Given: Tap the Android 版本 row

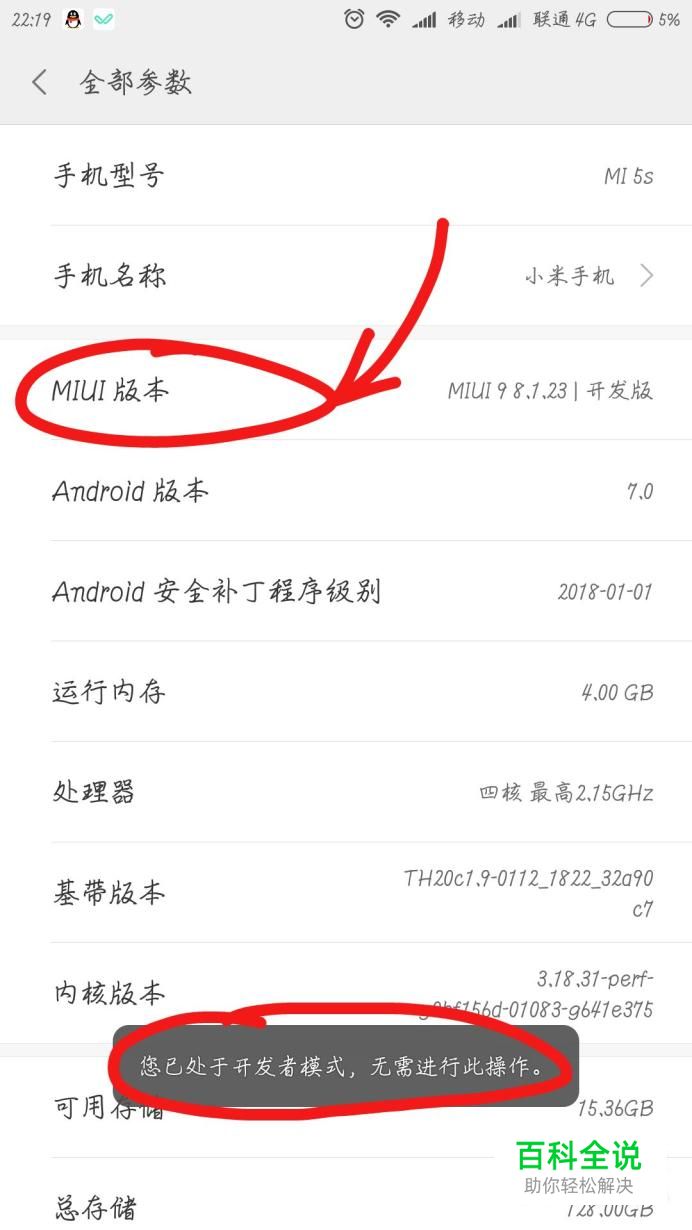Looking at the screenshot, I should (346, 490).
